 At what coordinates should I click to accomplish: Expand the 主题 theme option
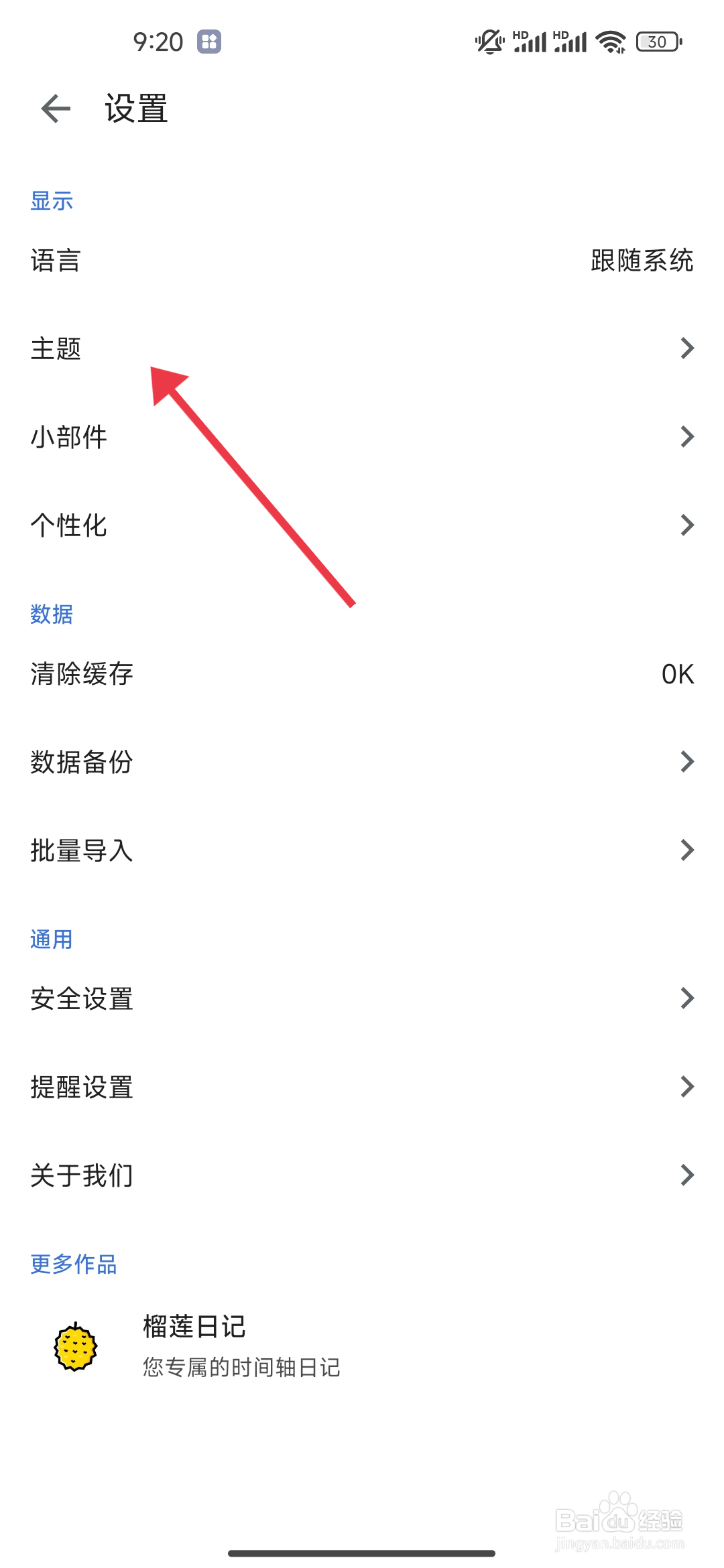pyautogui.click(x=57, y=349)
